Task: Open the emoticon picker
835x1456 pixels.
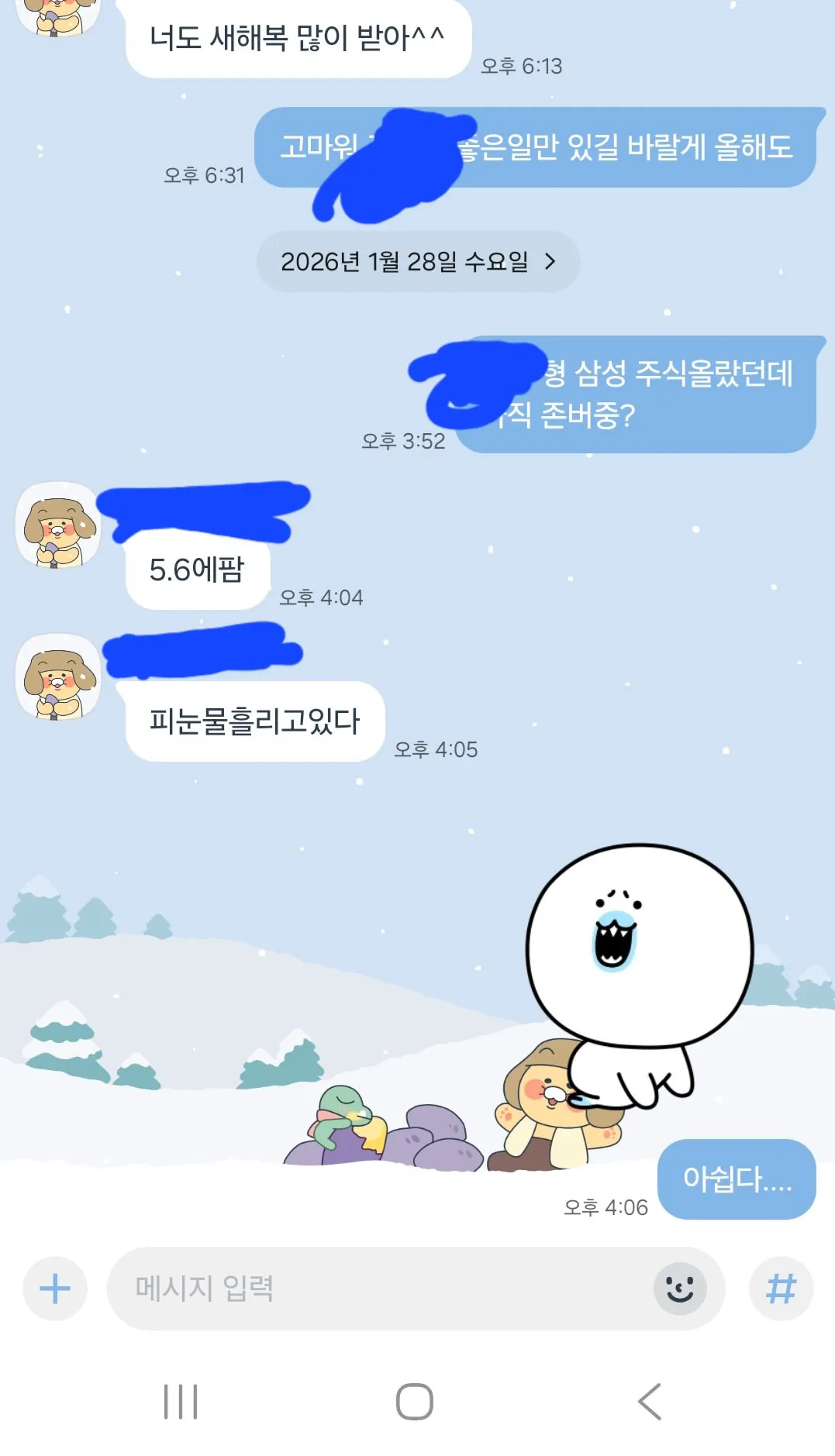Action: coord(680,1289)
